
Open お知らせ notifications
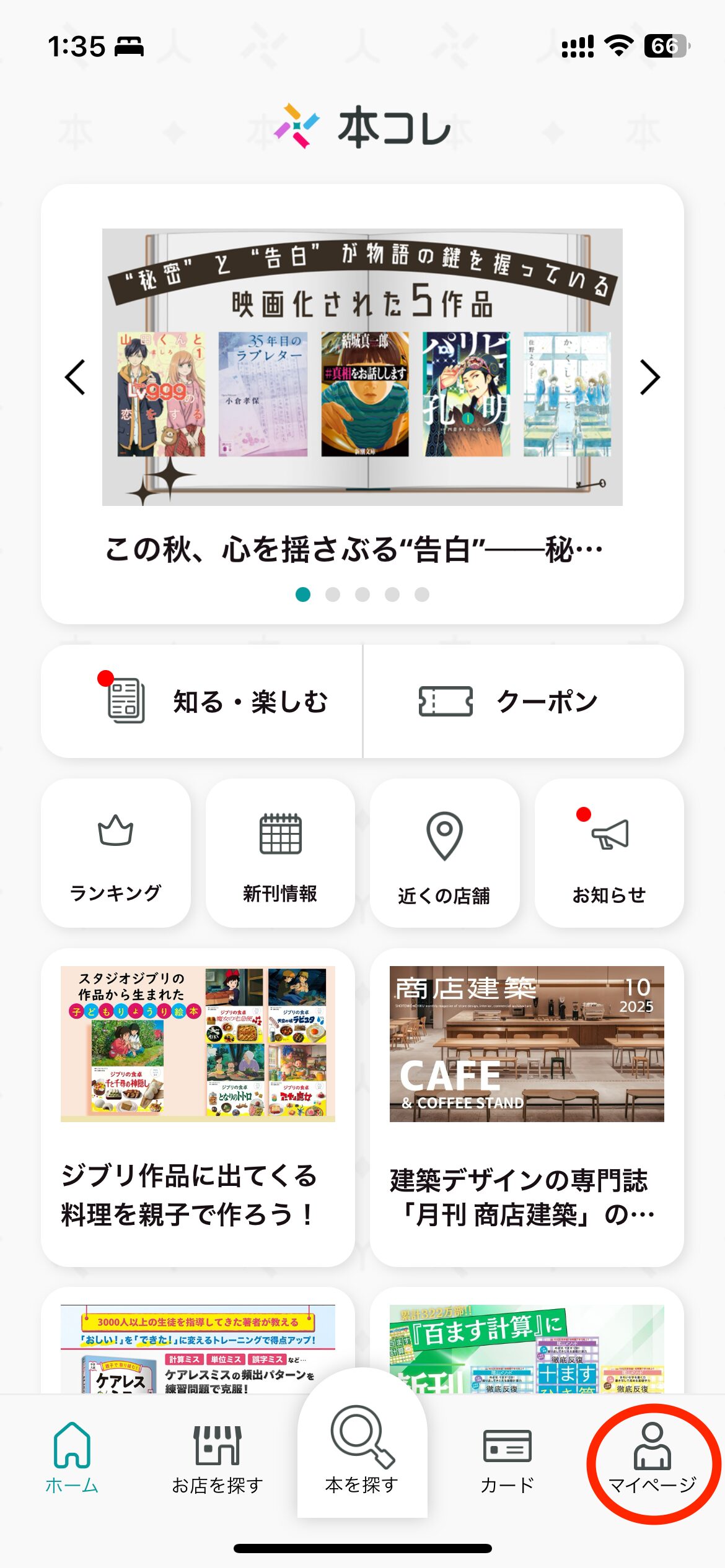click(x=609, y=853)
